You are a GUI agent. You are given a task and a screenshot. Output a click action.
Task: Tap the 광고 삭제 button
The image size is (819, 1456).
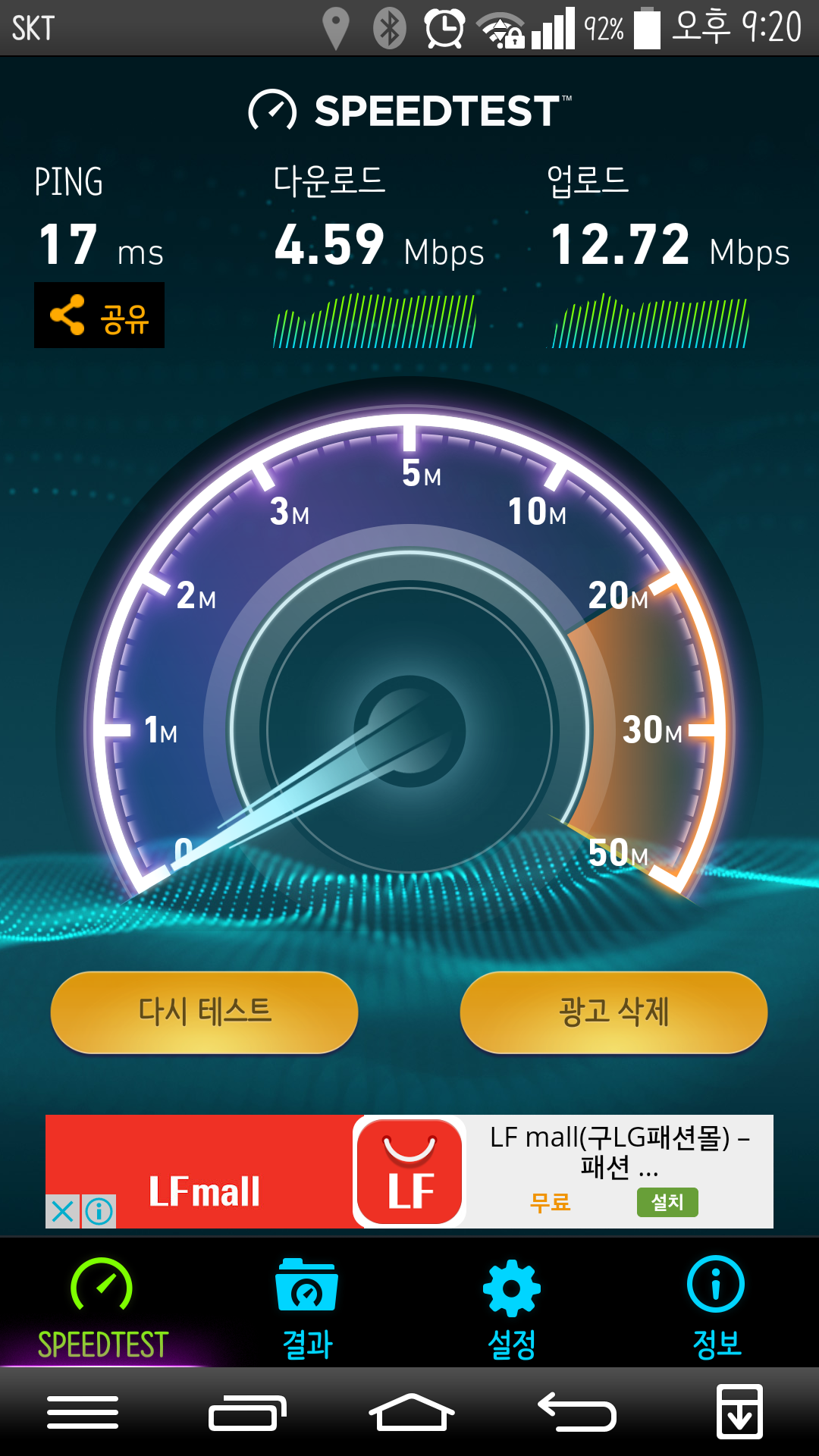613,1012
